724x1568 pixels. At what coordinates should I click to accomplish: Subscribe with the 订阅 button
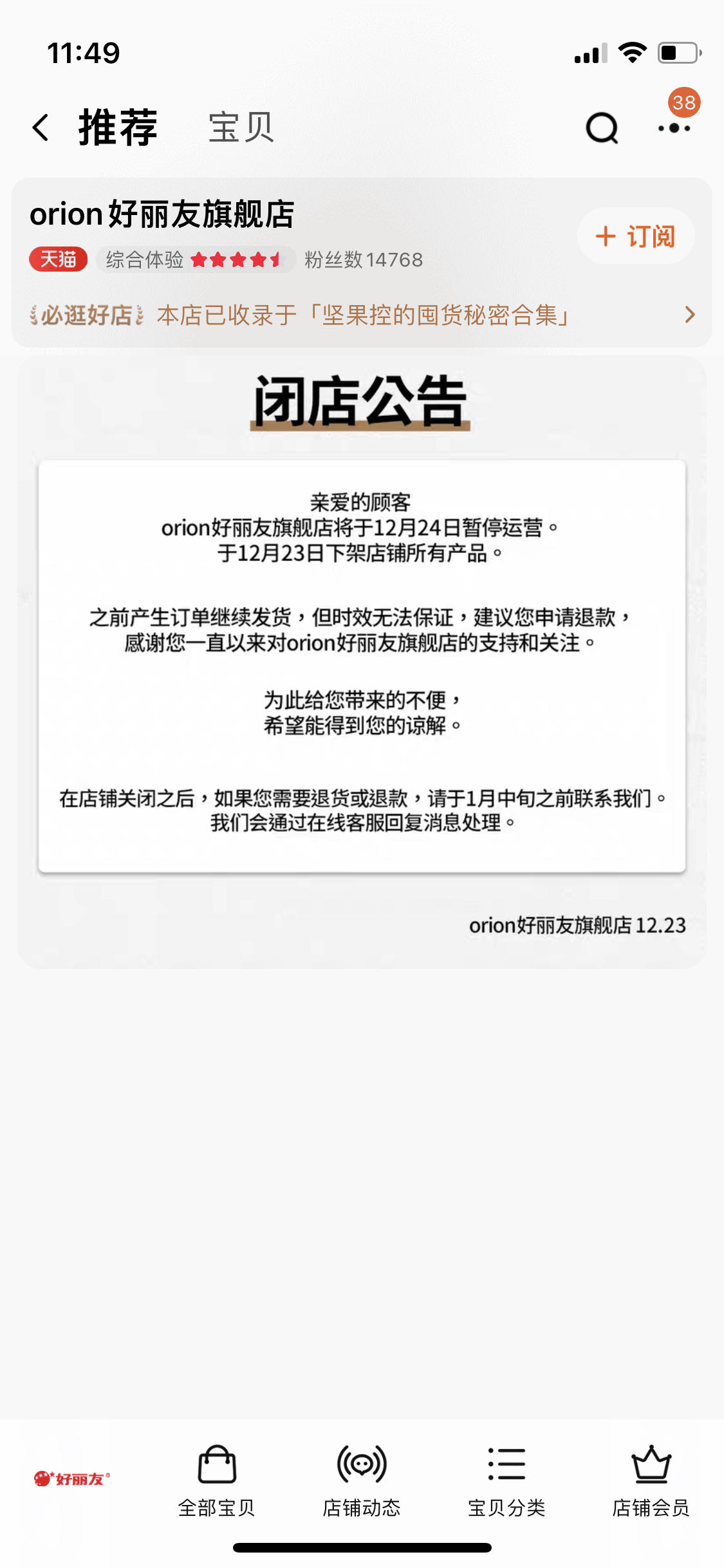(635, 236)
